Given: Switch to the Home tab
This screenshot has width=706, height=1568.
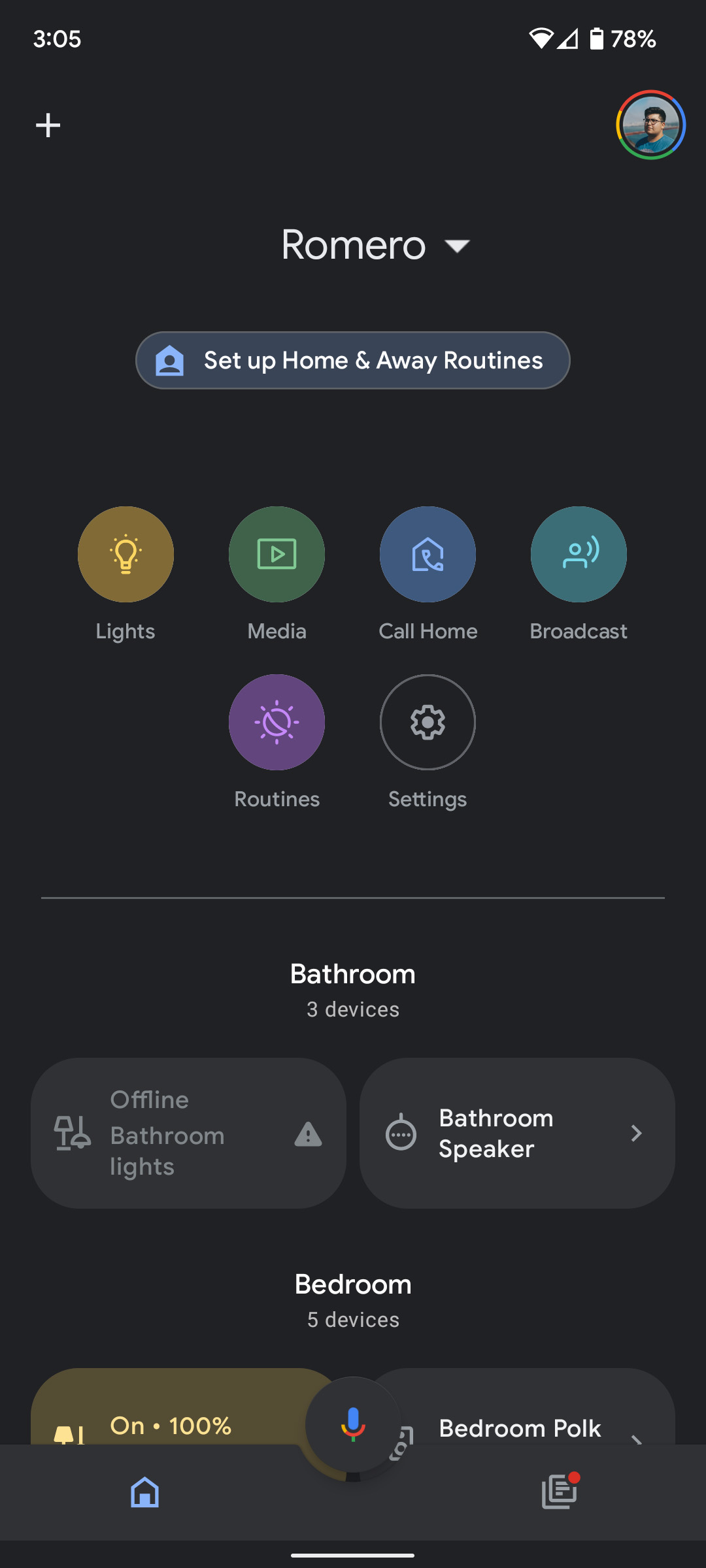Looking at the screenshot, I should coord(144,1493).
